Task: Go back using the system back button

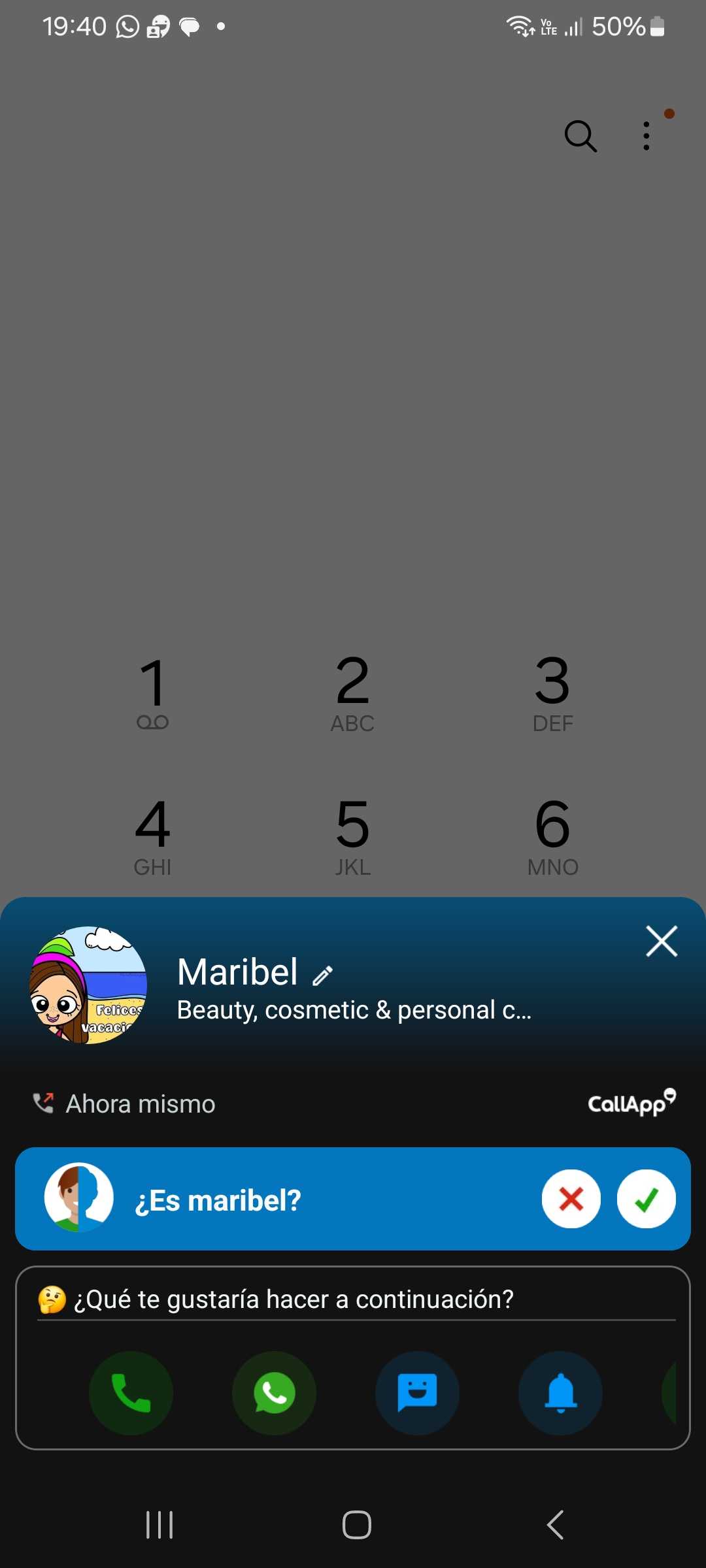Action: pos(555,1525)
